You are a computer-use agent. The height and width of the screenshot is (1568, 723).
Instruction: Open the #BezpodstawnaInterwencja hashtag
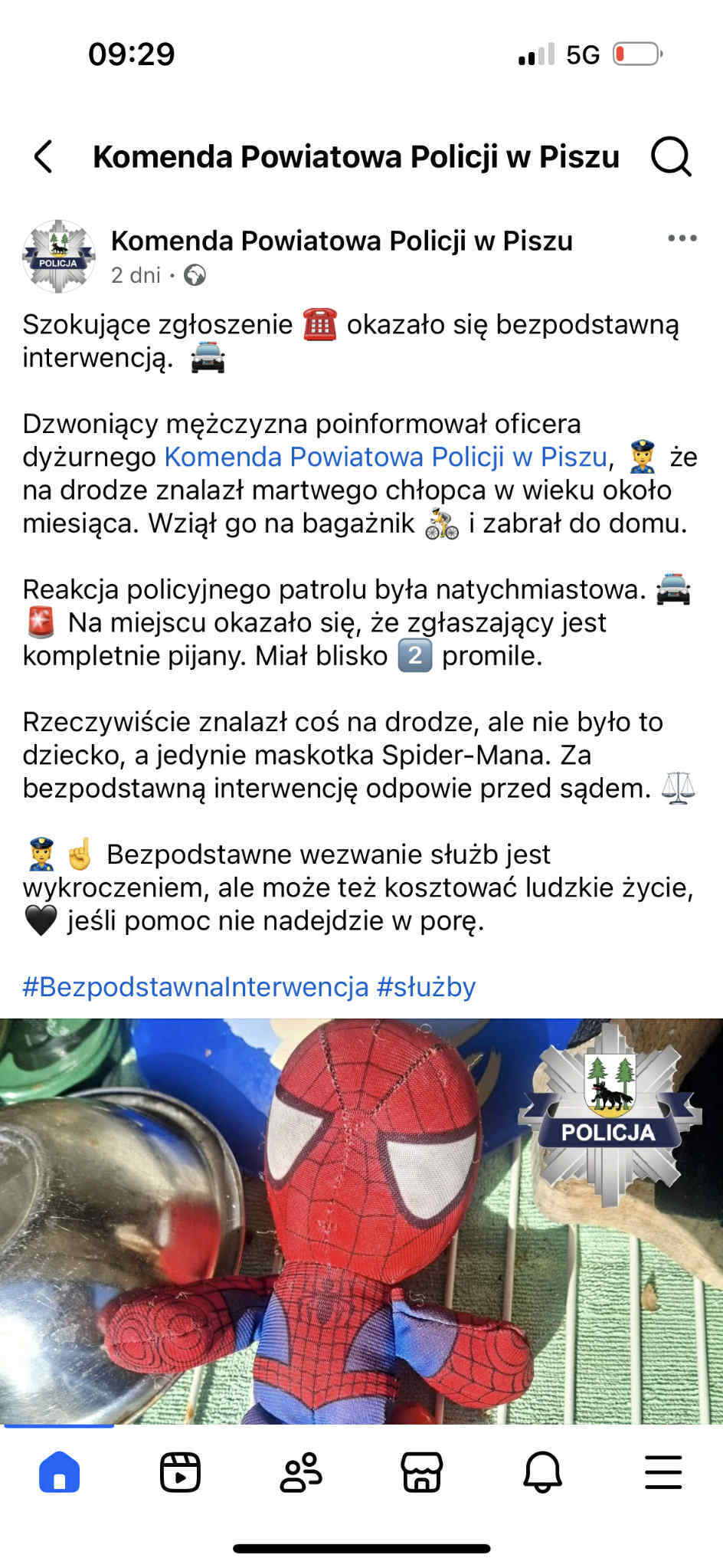click(195, 986)
